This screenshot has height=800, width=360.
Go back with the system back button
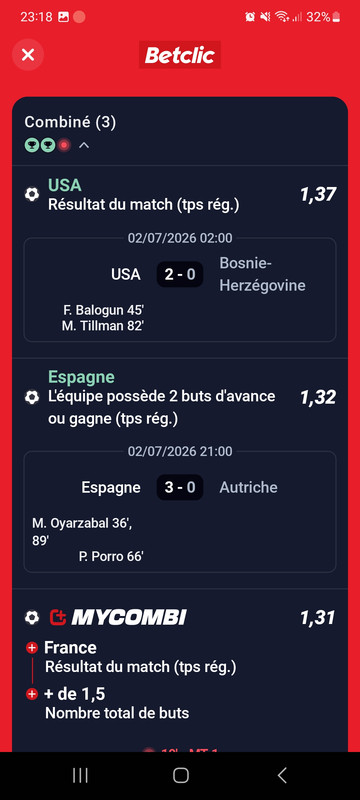282,775
